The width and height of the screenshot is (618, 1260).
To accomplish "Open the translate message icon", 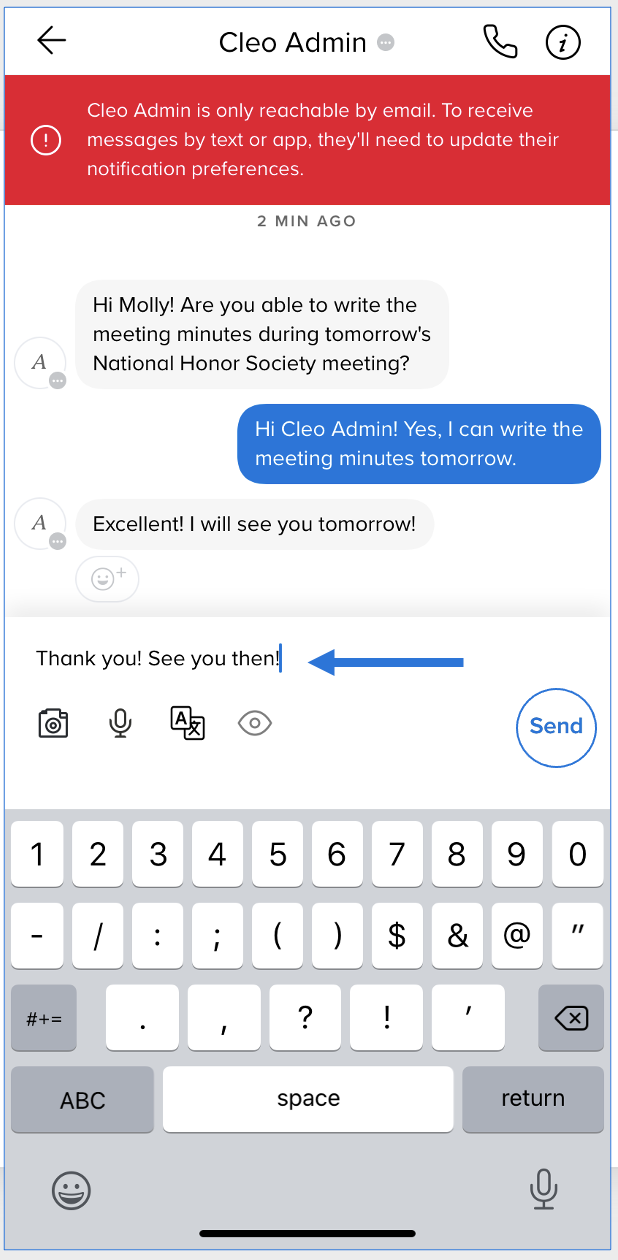I will [187, 723].
